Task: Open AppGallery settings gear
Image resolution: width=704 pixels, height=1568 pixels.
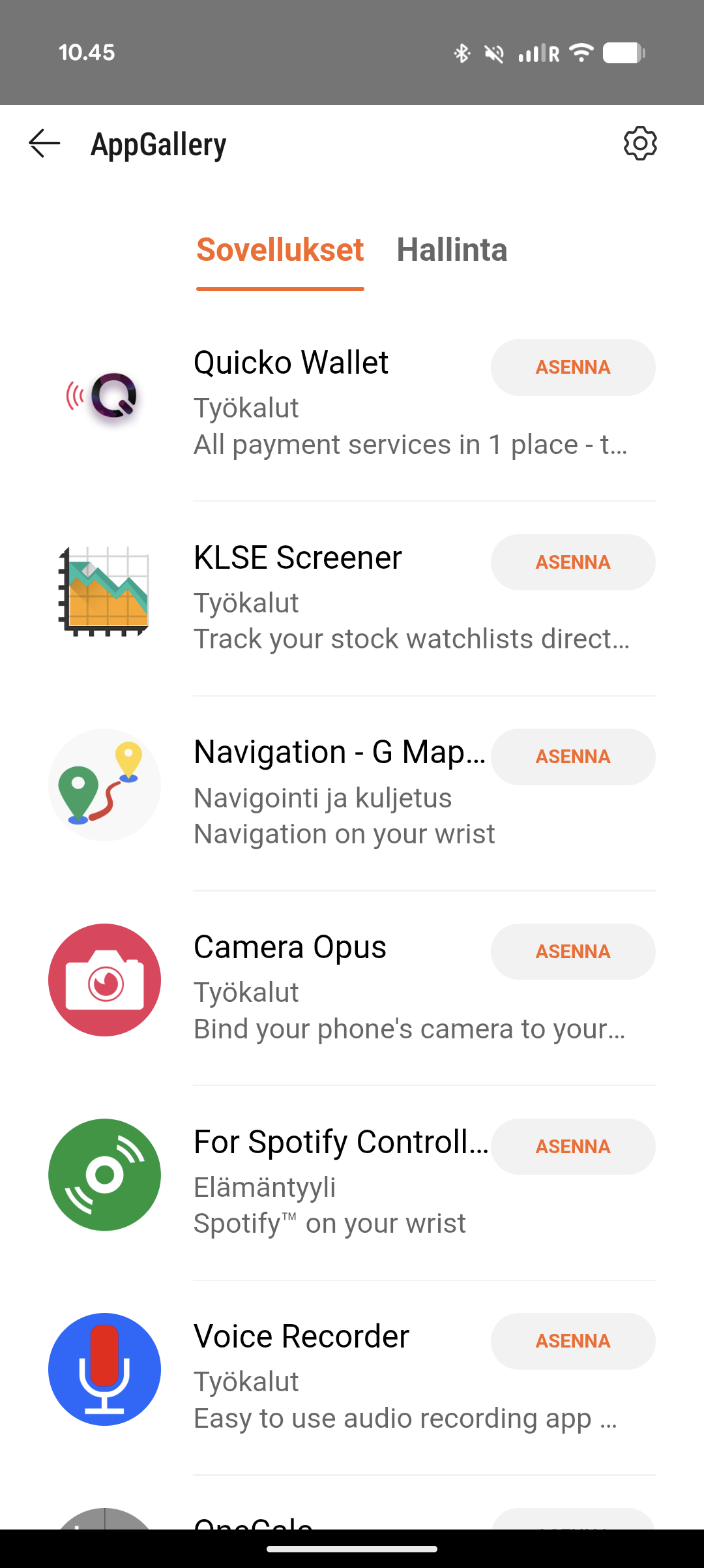Action: coord(640,143)
